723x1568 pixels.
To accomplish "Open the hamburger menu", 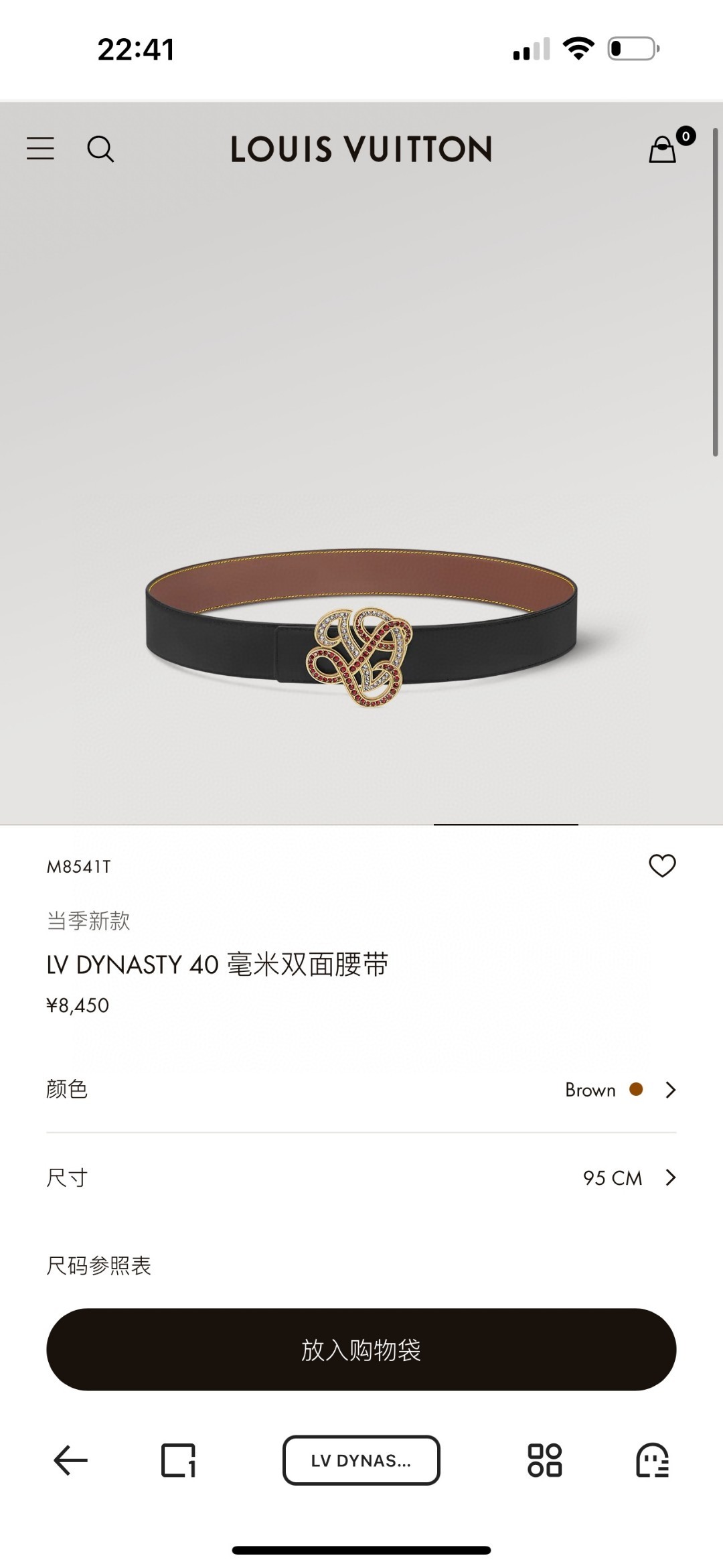I will [40, 149].
